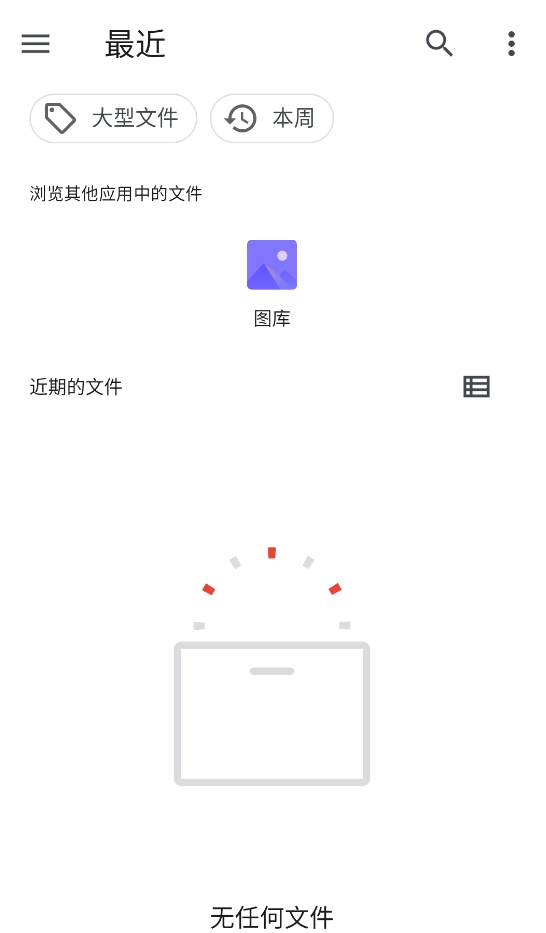Open the 图库 app
The width and height of the screenshot is (546, 933).
coord(272,283)
